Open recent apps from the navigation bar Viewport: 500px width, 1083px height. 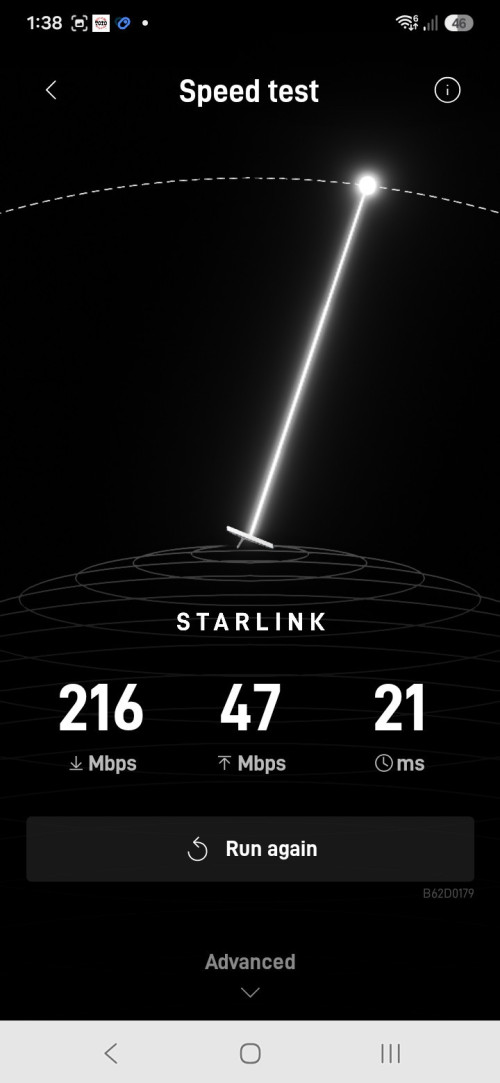391,1053
